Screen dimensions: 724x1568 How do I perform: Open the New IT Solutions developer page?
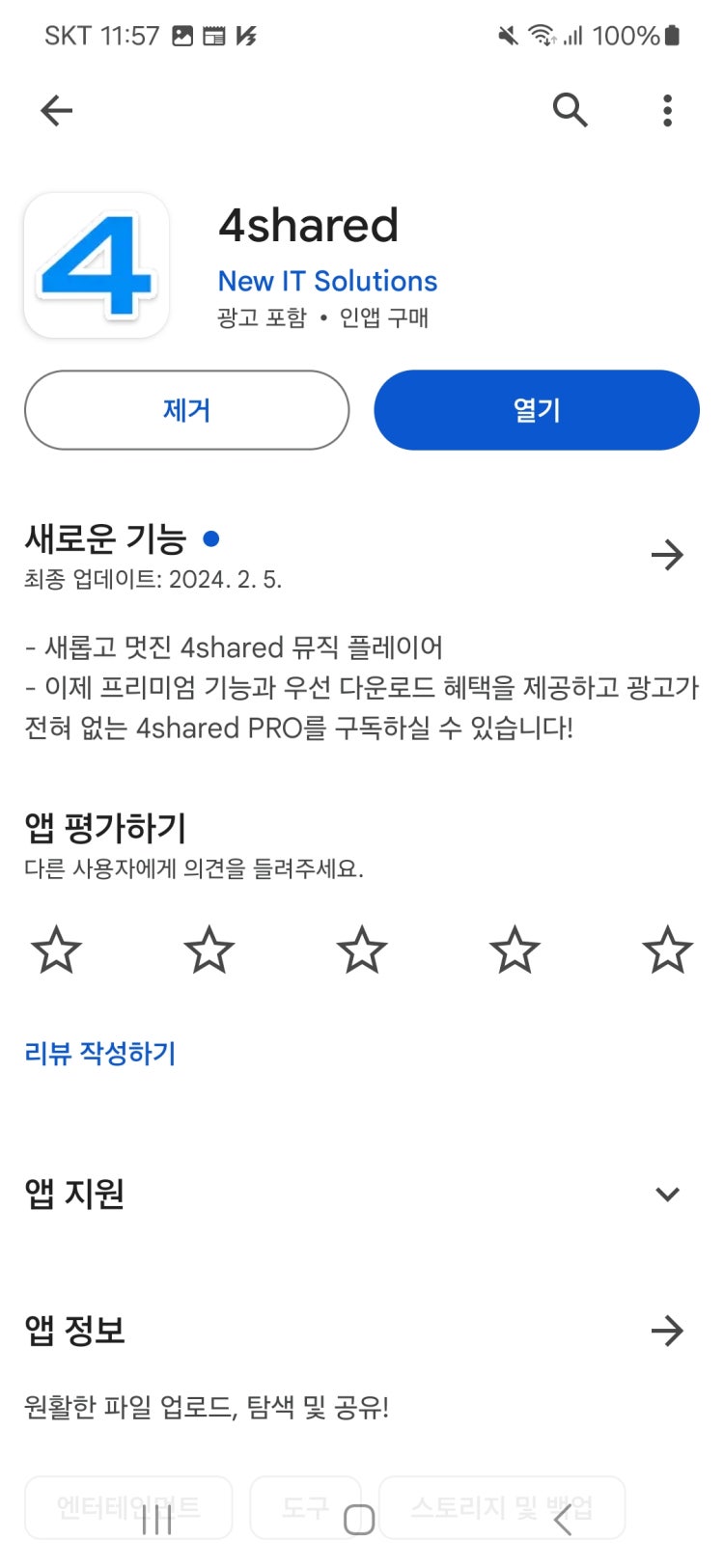(x=326, y=281)
